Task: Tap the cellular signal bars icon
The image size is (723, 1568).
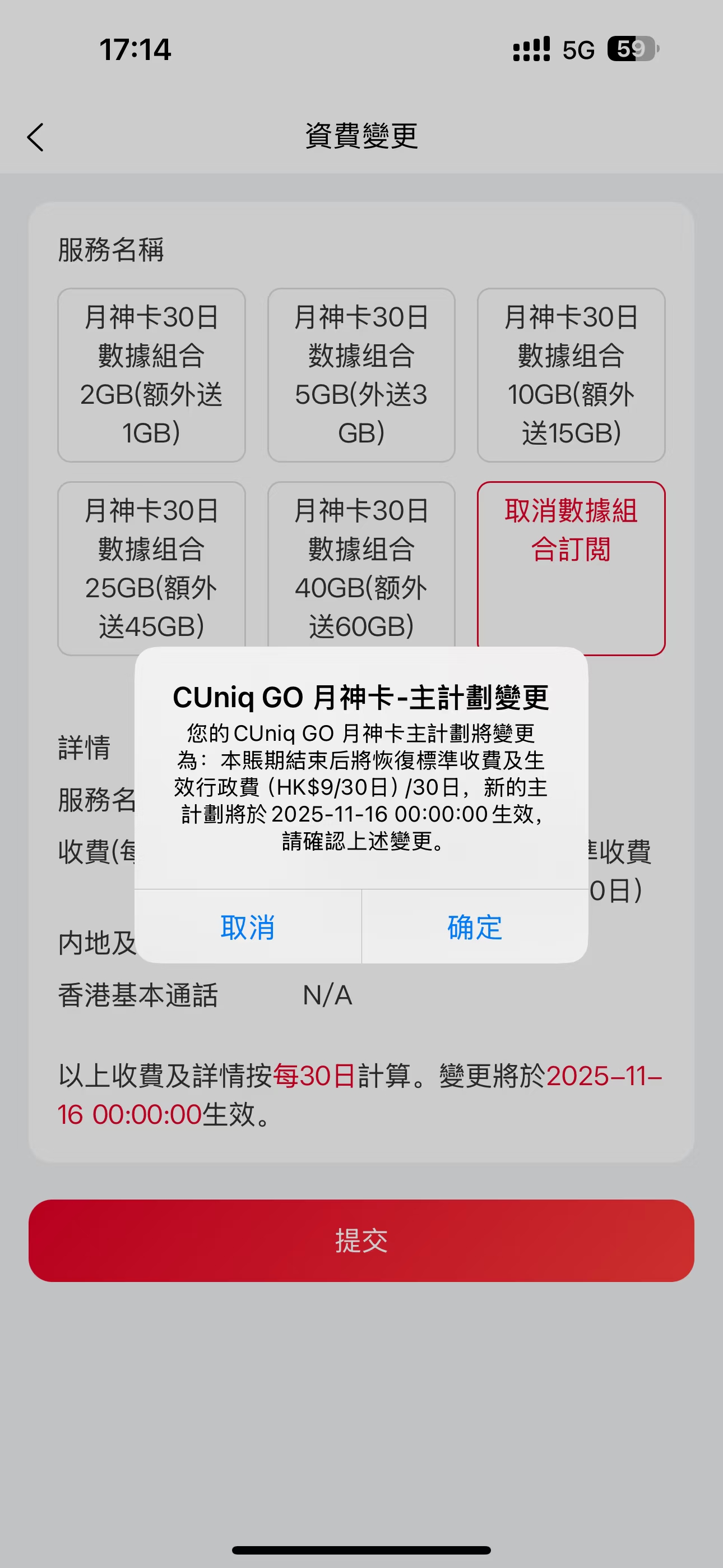Action: (531, 50)
